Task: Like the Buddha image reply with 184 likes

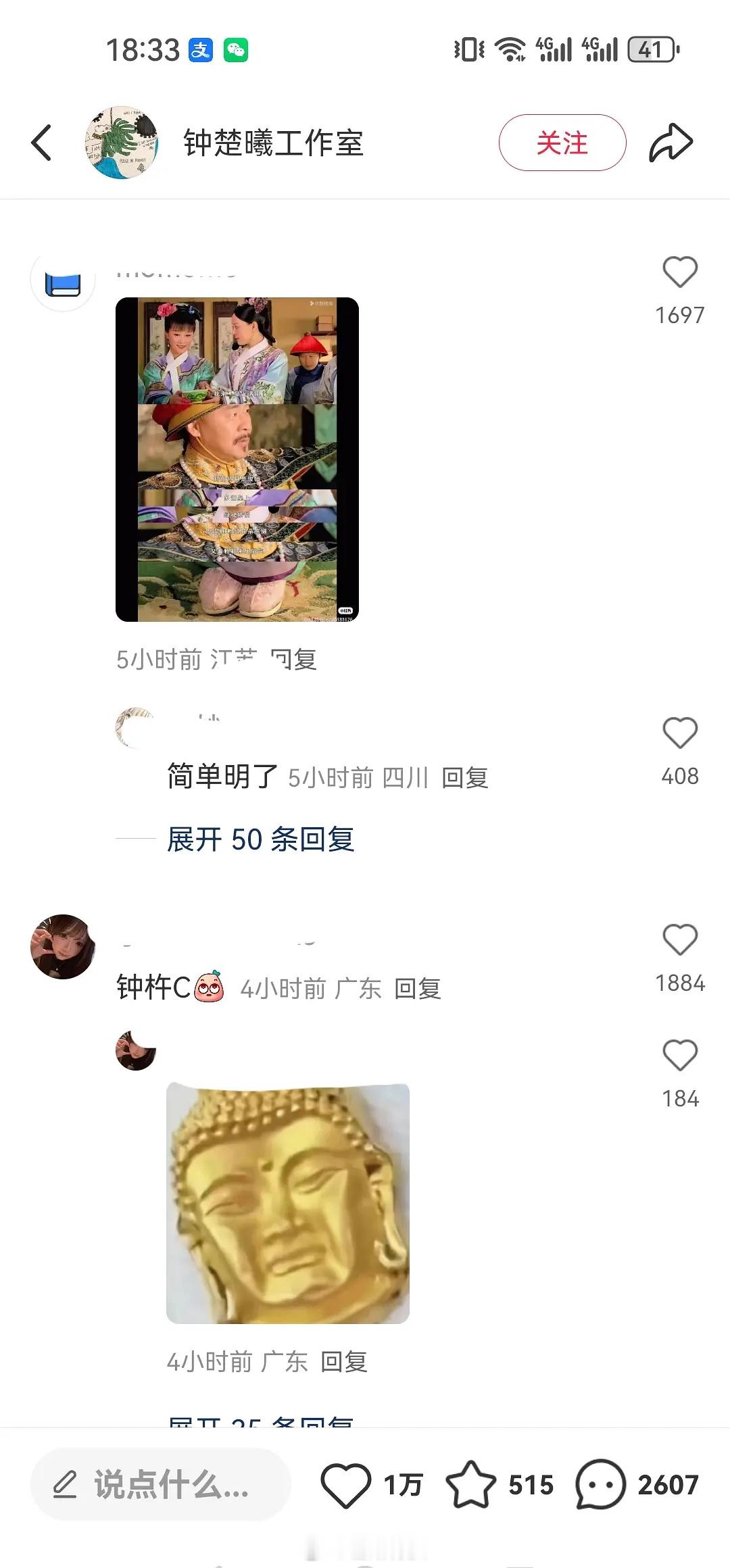Action: (x=679, y=1056)
